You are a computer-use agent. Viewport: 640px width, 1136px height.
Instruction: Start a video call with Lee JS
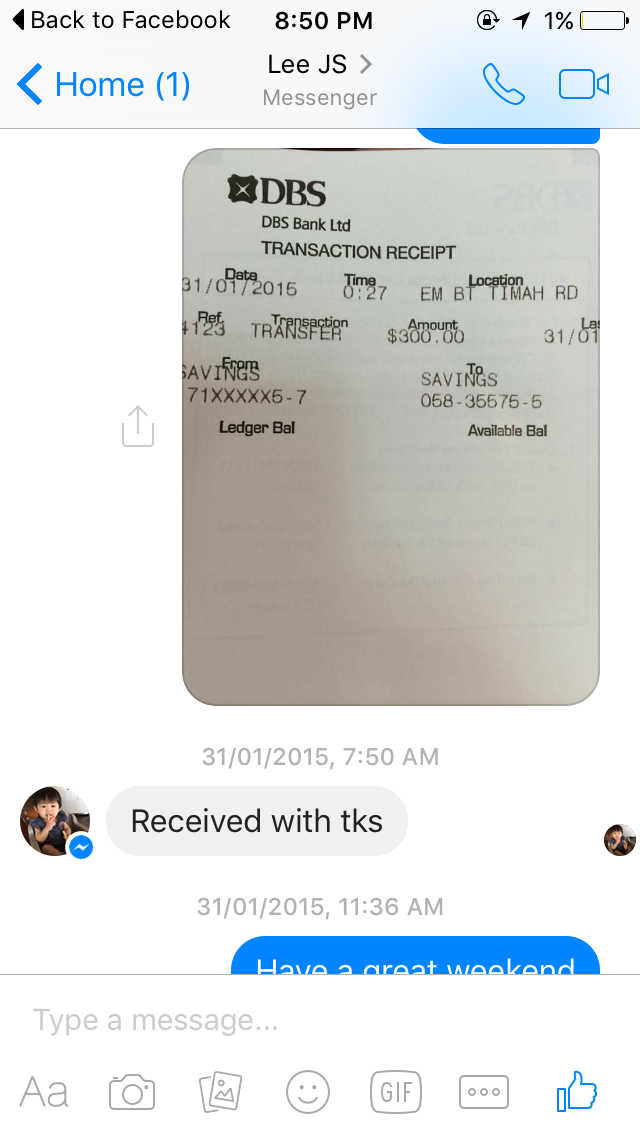(x=583, y=85)
